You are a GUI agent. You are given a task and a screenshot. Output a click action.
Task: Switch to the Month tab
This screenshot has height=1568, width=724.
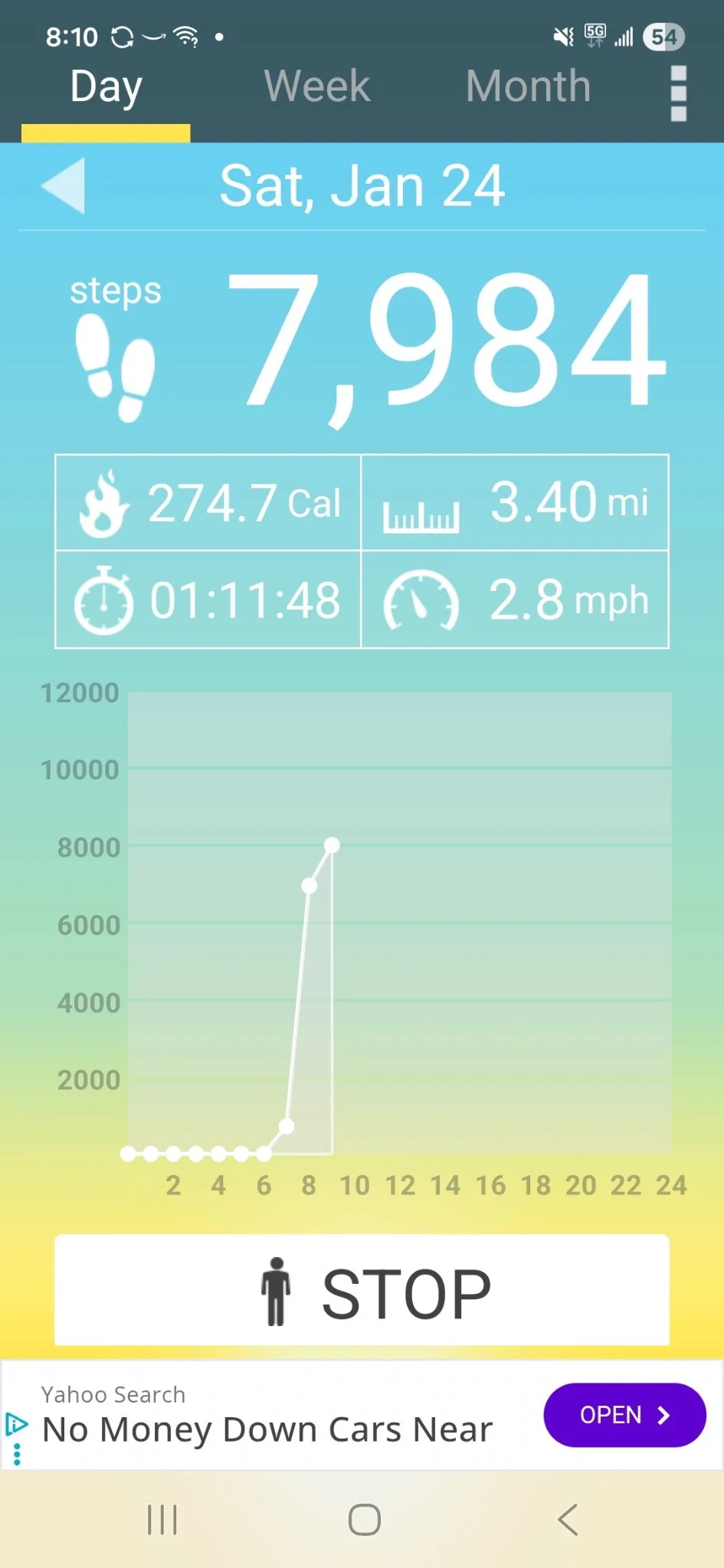[x=528, y=87]
